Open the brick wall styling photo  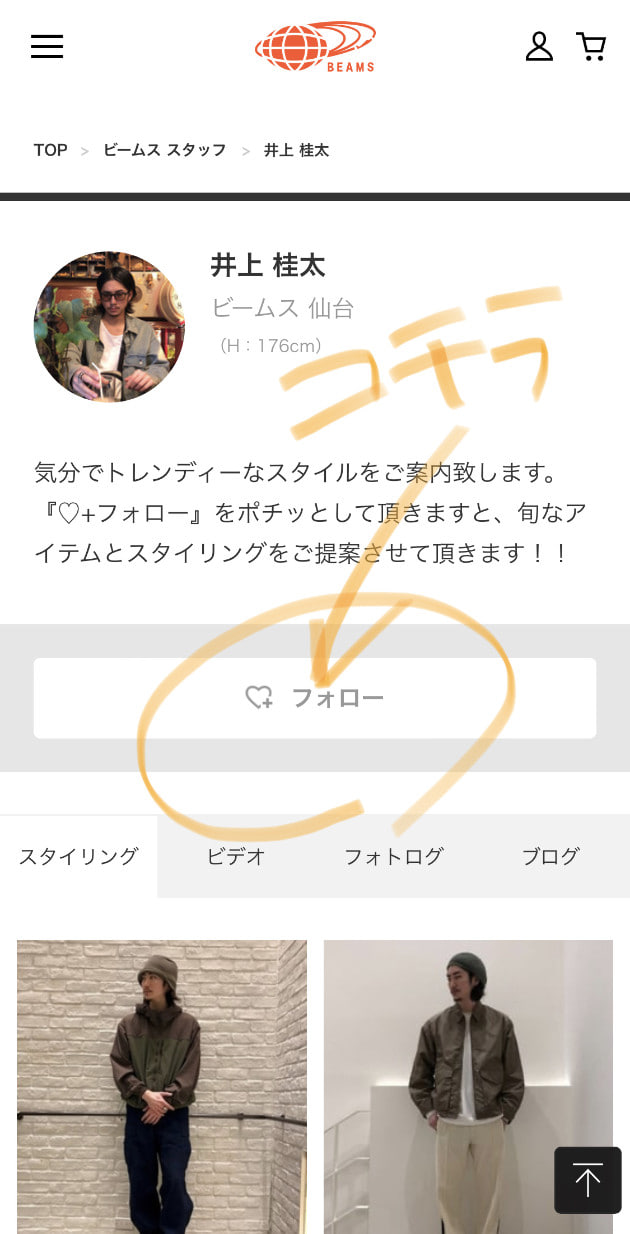point(162,1085)
